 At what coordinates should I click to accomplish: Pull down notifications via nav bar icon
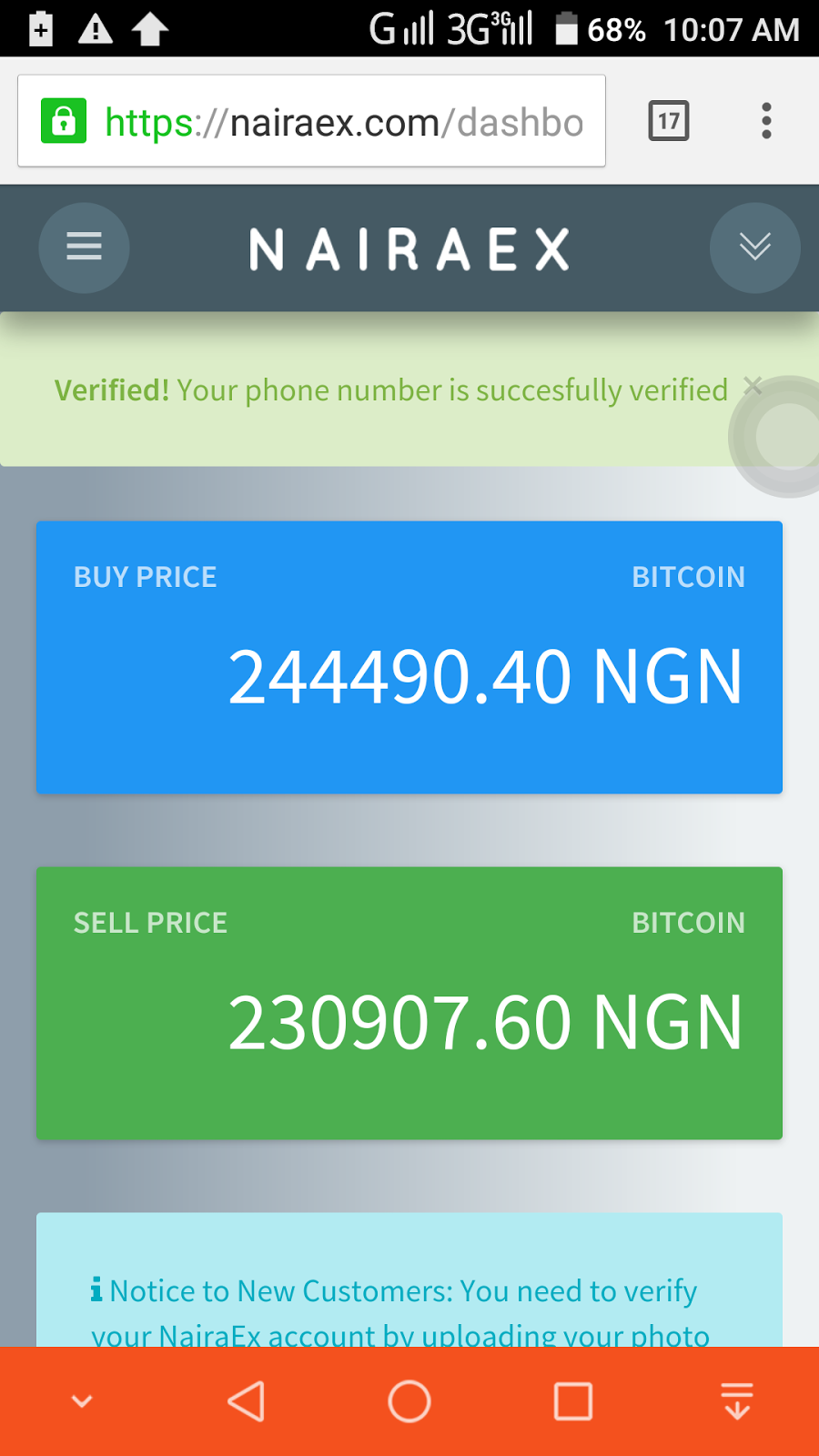click(x=737, y=1401)
